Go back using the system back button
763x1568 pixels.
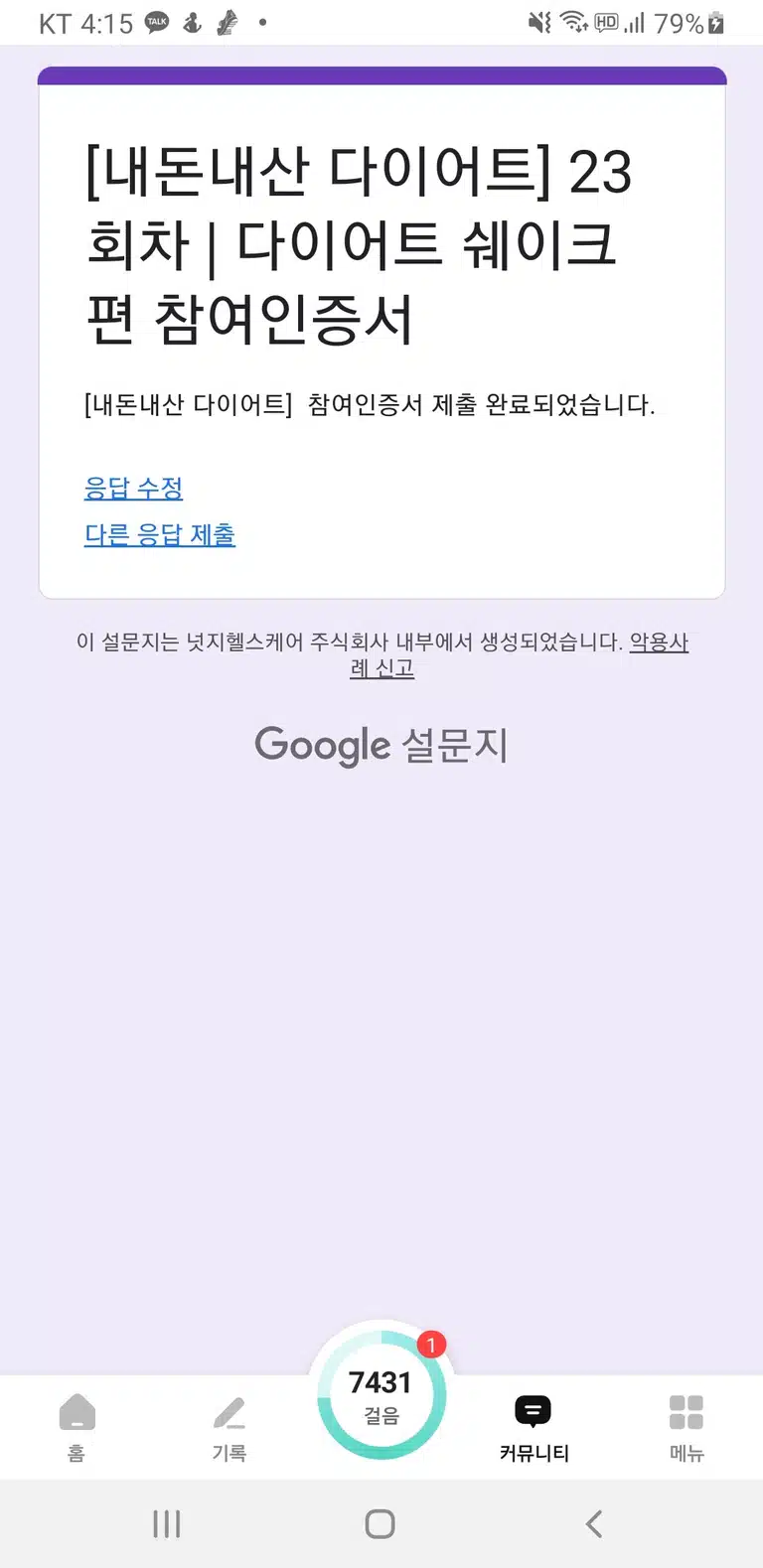[594, 1523]
